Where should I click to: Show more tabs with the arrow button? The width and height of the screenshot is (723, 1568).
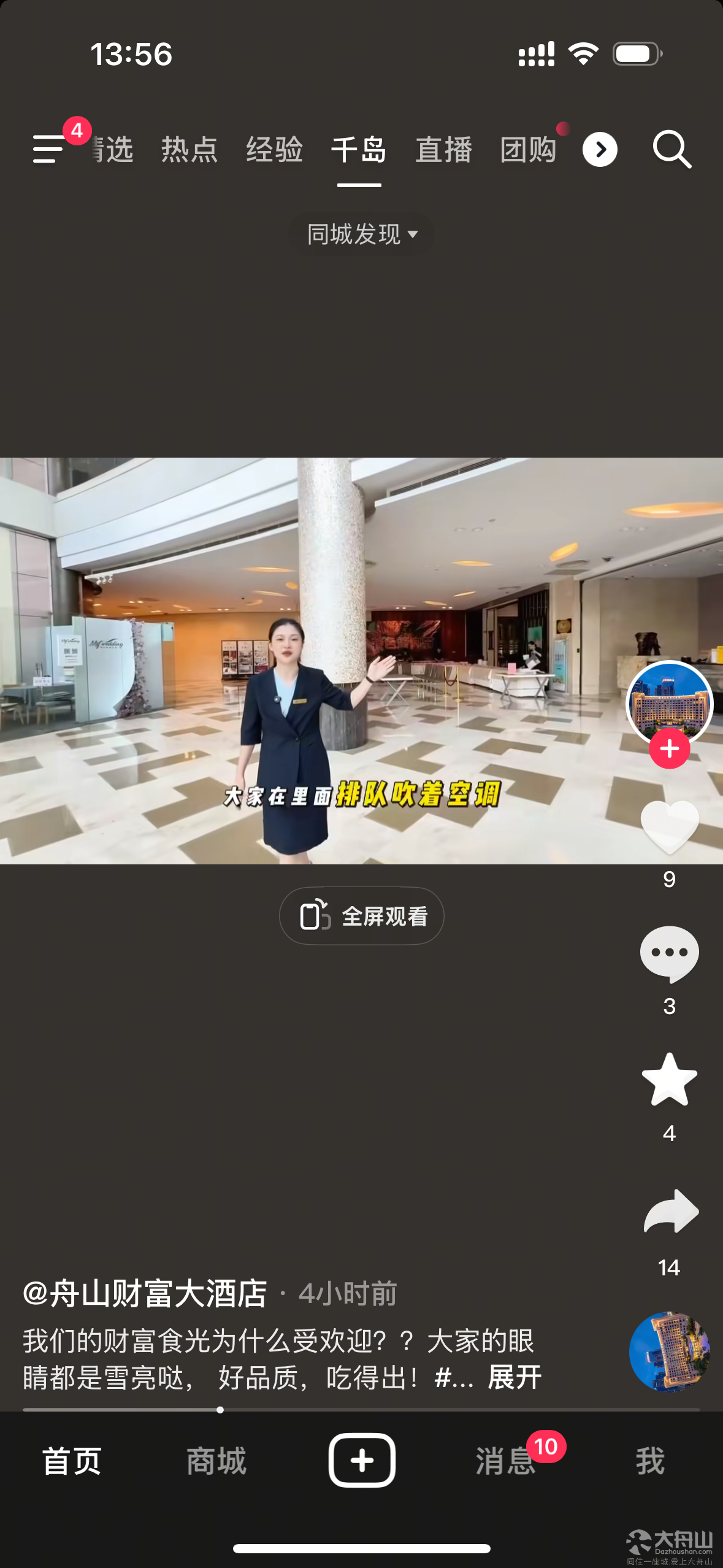(x=600, y=150)
